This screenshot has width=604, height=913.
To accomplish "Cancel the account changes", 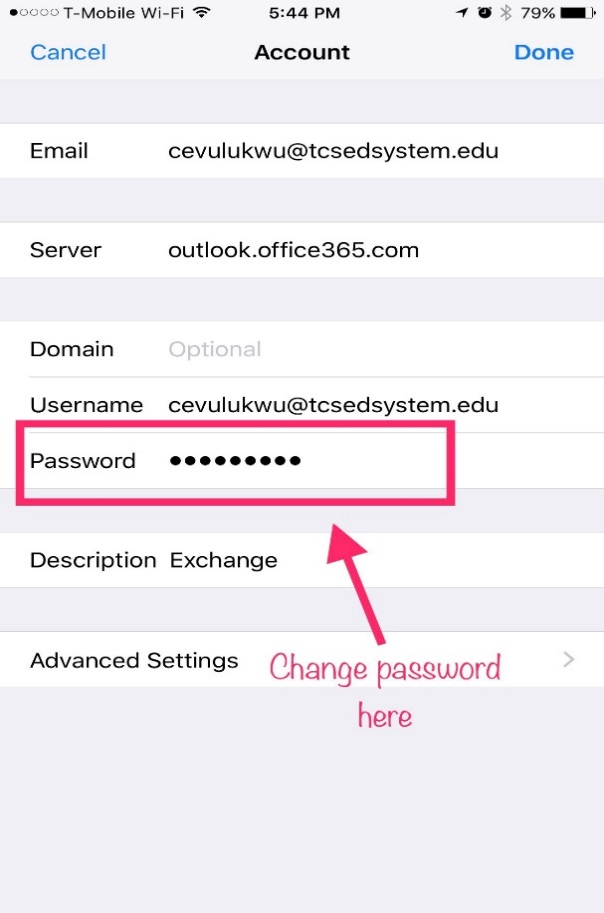I will [68, 52].
